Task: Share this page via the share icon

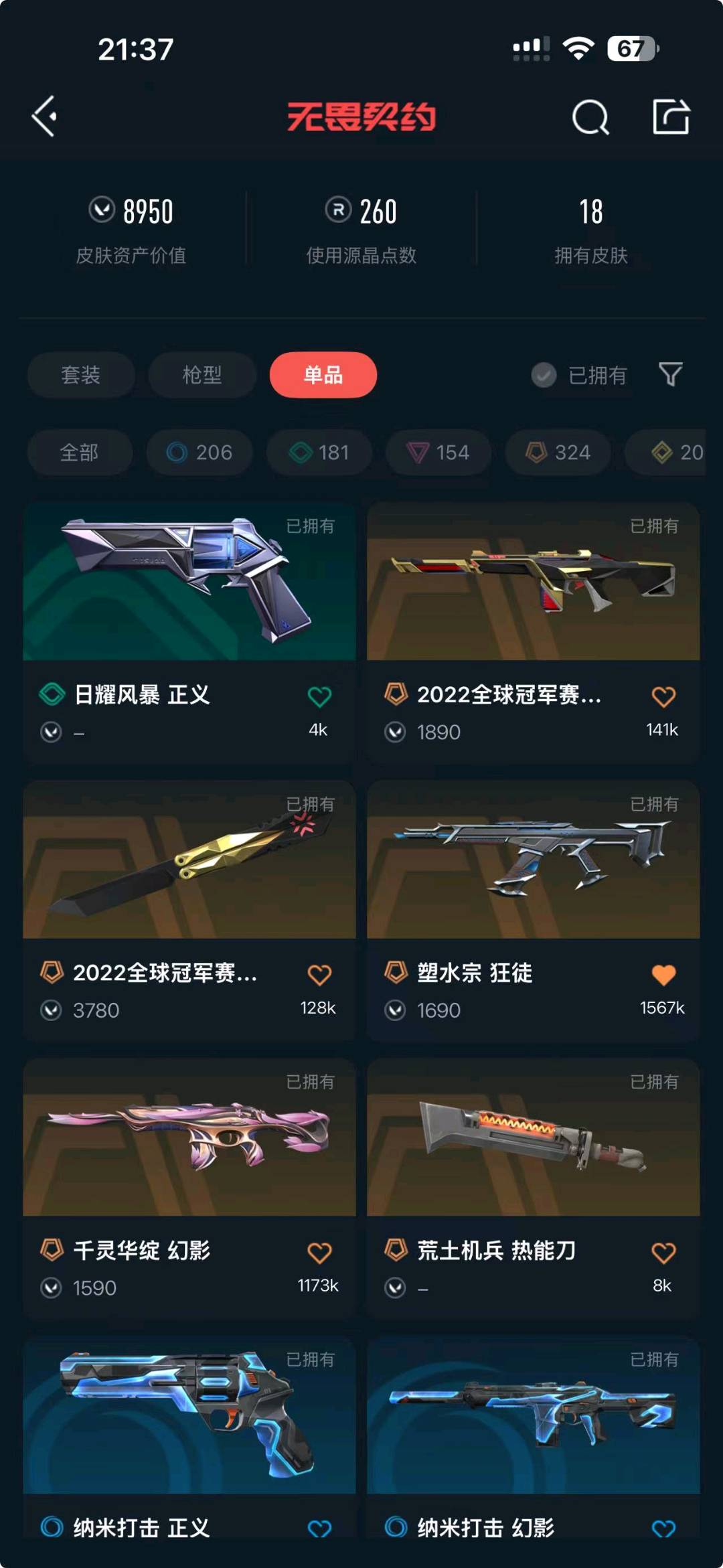Action: coord(671,116)
